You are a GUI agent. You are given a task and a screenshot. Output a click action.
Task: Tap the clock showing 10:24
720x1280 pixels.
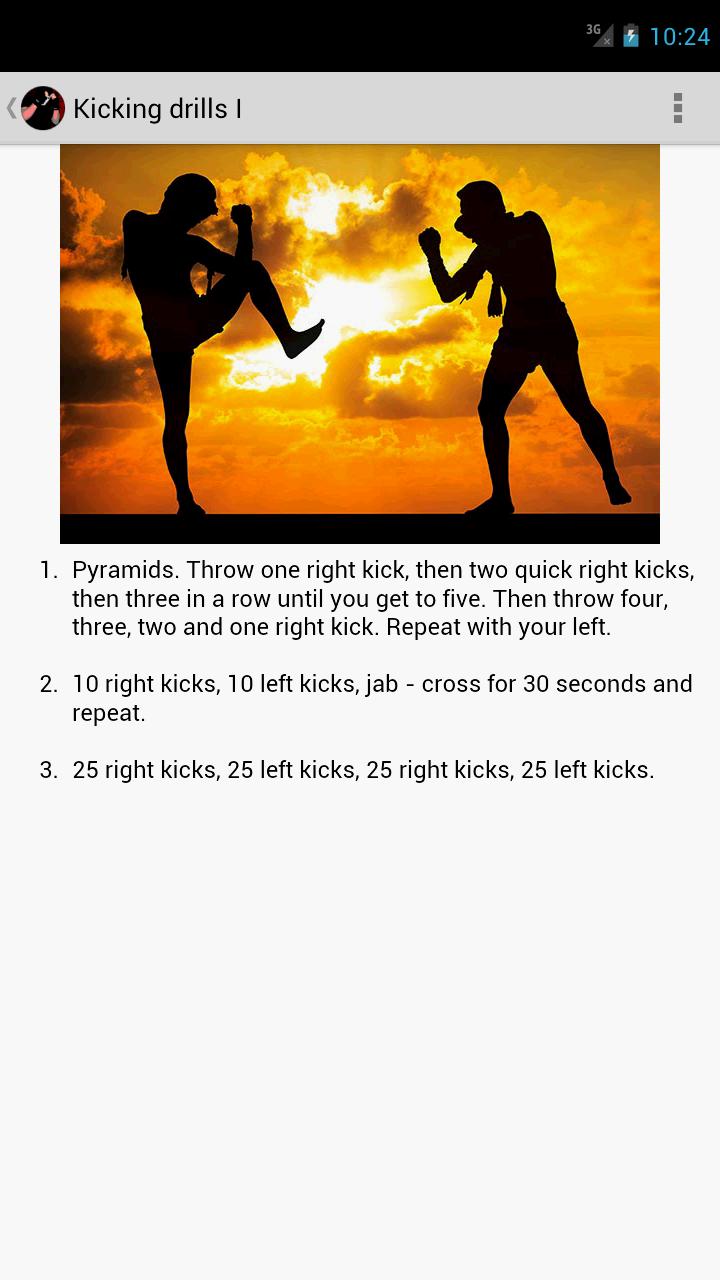(x=682, y=34)
